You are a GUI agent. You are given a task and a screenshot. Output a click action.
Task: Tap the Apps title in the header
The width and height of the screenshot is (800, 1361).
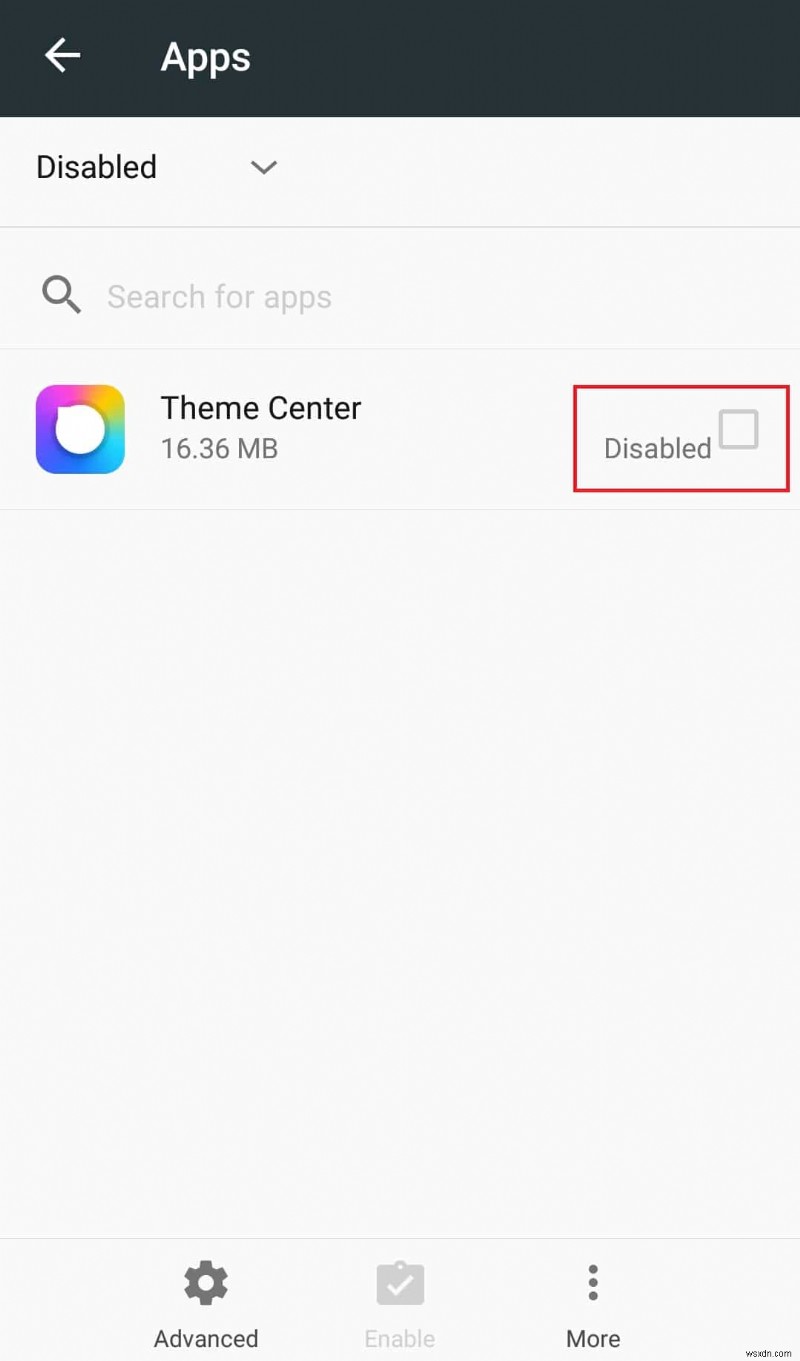205,57
